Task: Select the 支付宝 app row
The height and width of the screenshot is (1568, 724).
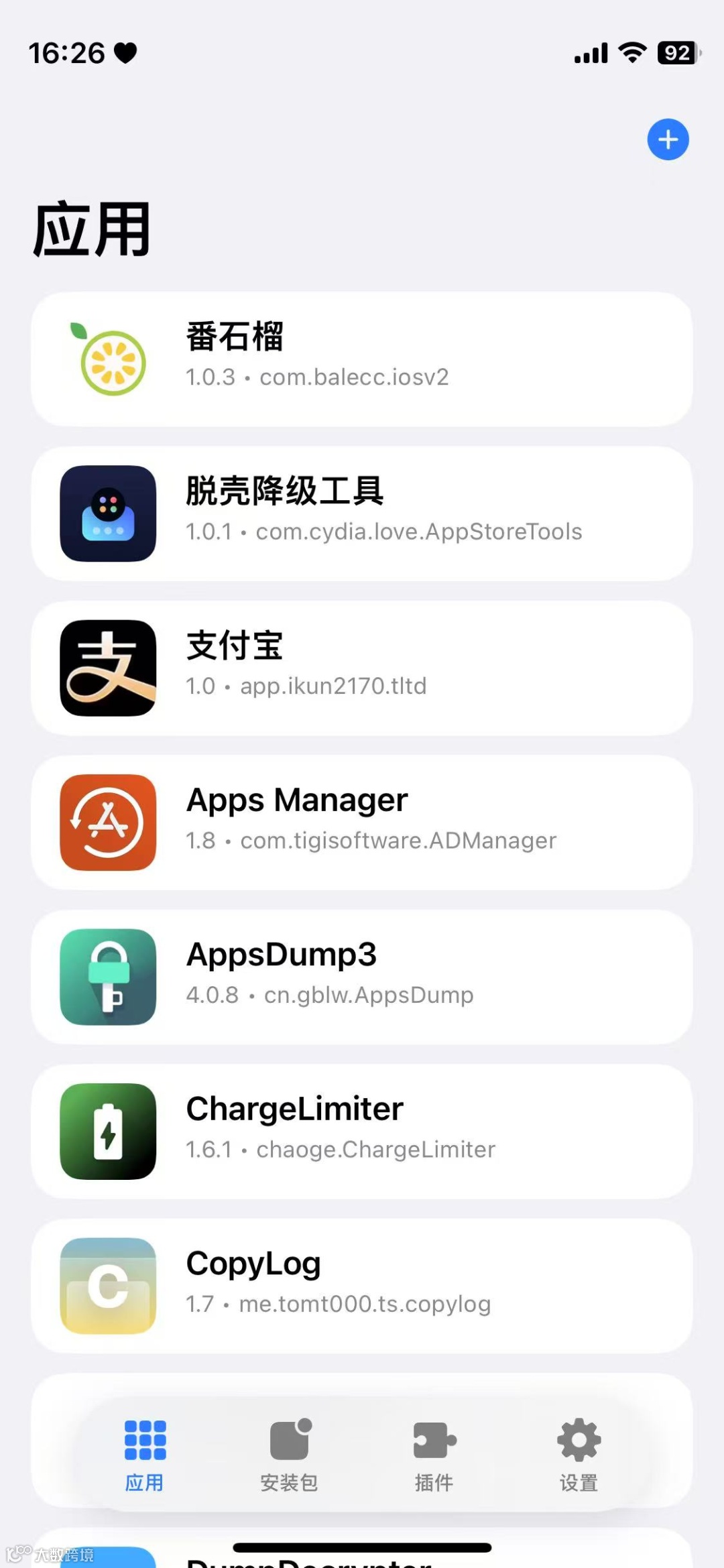Action: 362,668
